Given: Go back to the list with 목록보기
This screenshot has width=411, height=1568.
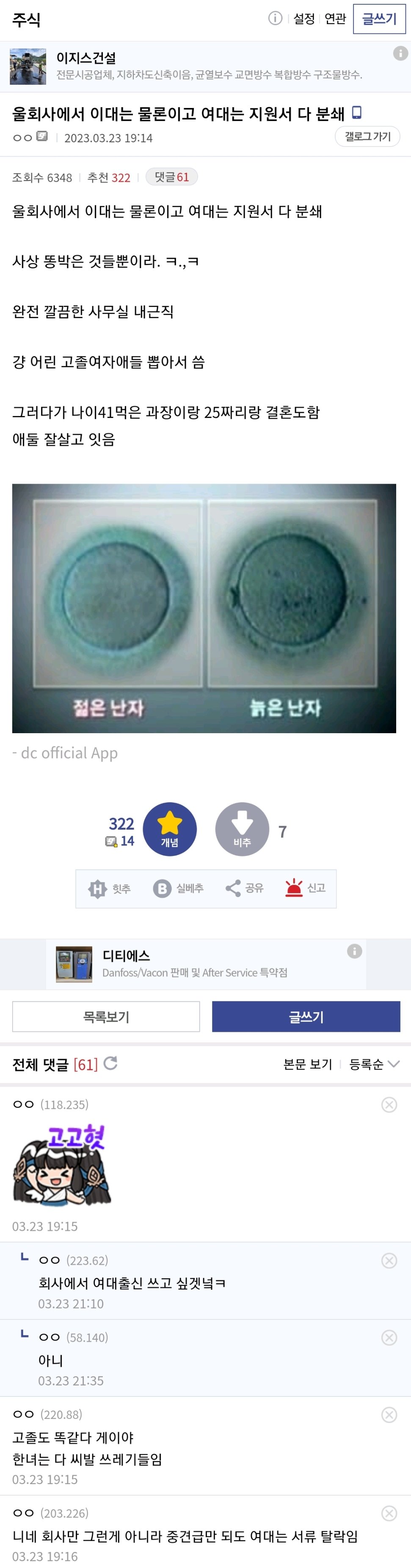Looking at the screenshot, I should [x=106, y=1017].
